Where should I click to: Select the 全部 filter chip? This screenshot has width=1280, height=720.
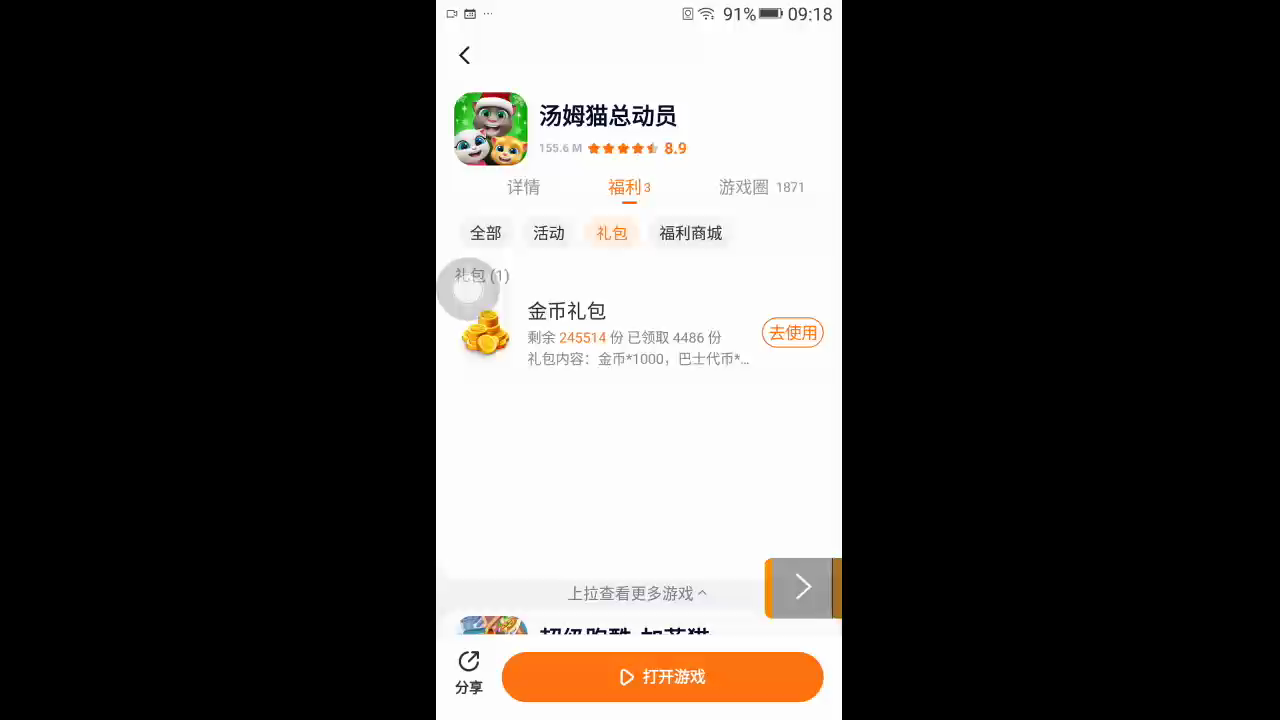point(485,233)
